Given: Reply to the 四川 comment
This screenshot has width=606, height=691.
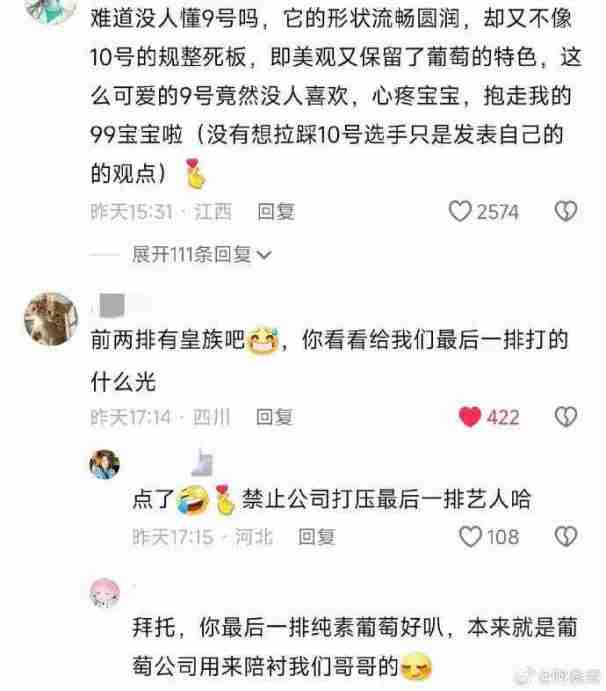Looking at the screenshot, I should click(x=275, y=416).
